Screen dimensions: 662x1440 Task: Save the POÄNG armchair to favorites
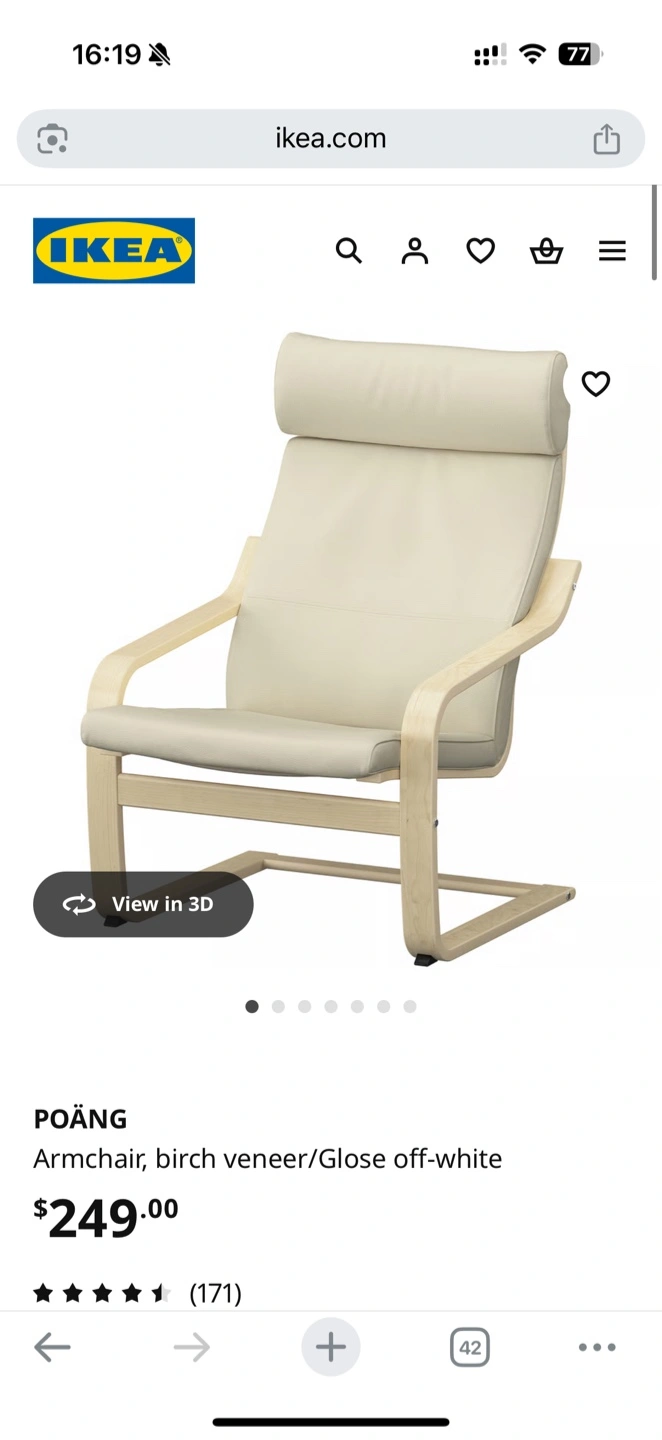click(x=596, y=383)
